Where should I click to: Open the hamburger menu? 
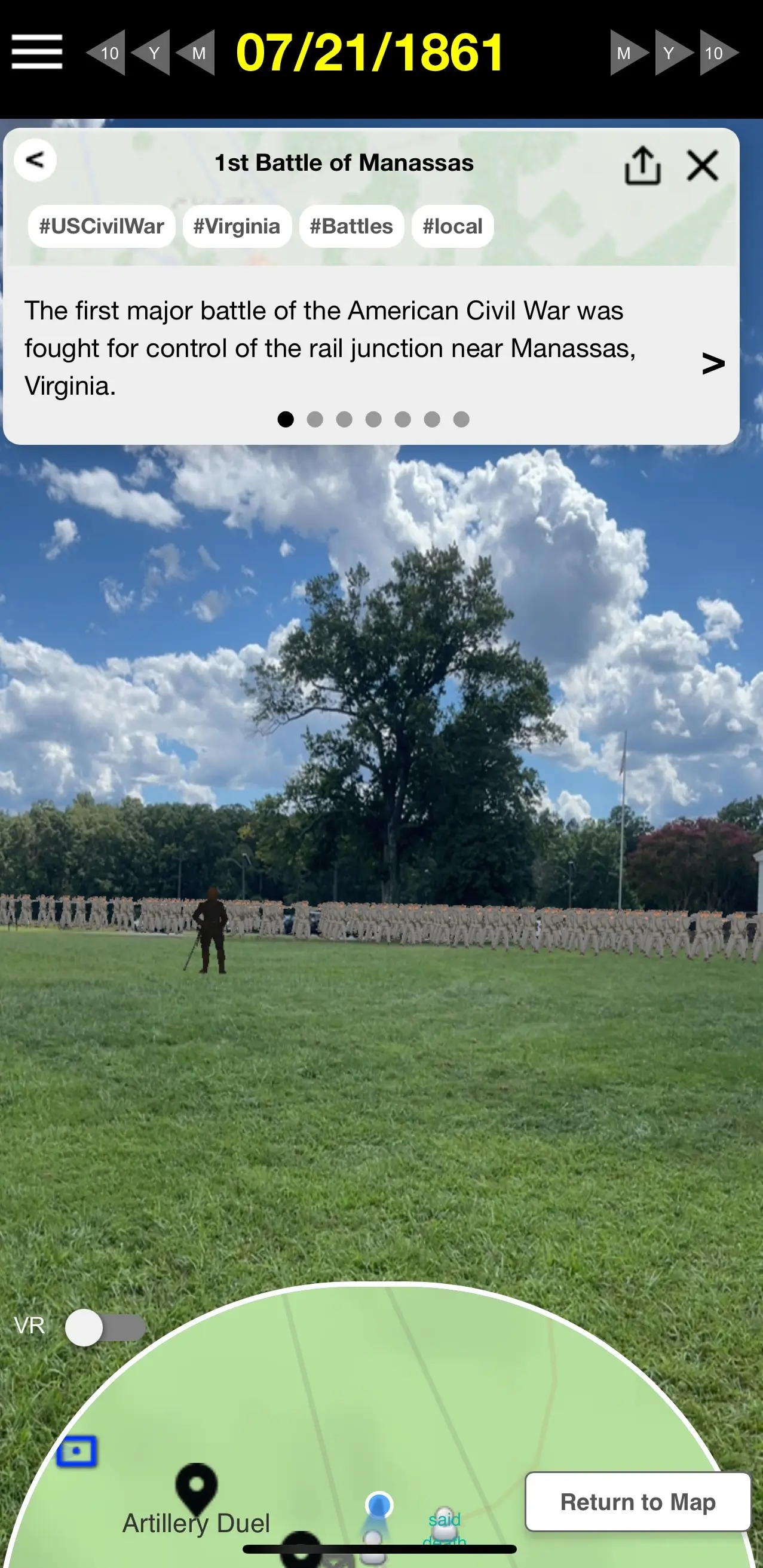click(36, 53)
